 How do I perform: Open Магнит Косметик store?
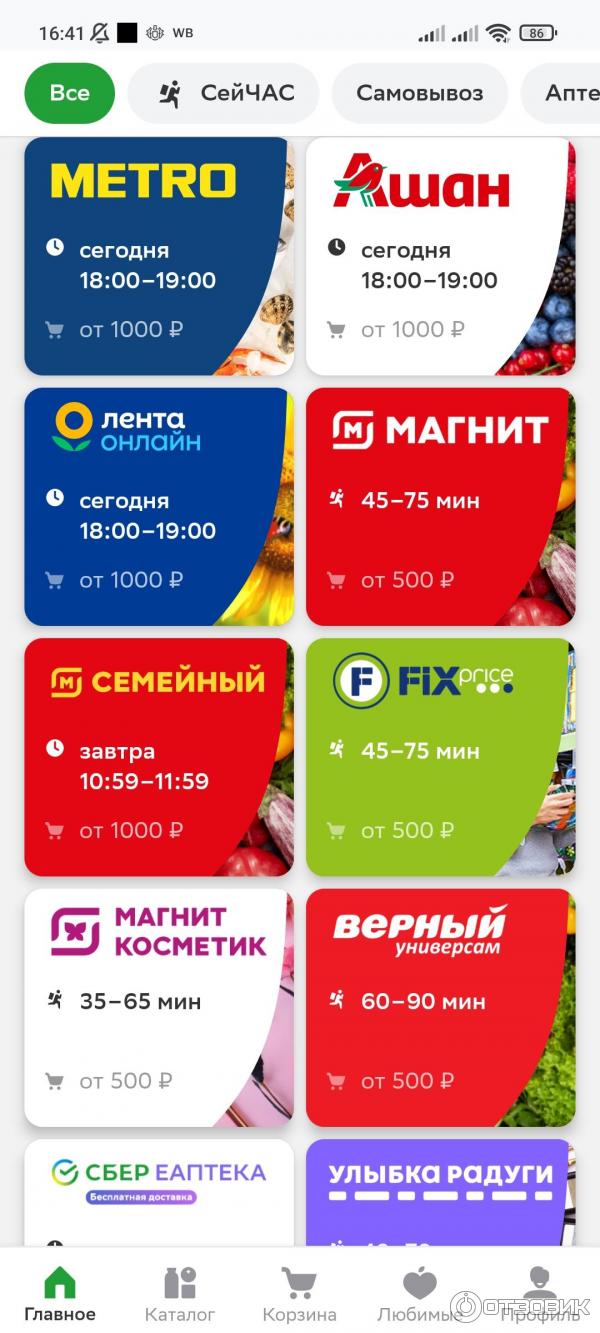(x=159, y=1008)
